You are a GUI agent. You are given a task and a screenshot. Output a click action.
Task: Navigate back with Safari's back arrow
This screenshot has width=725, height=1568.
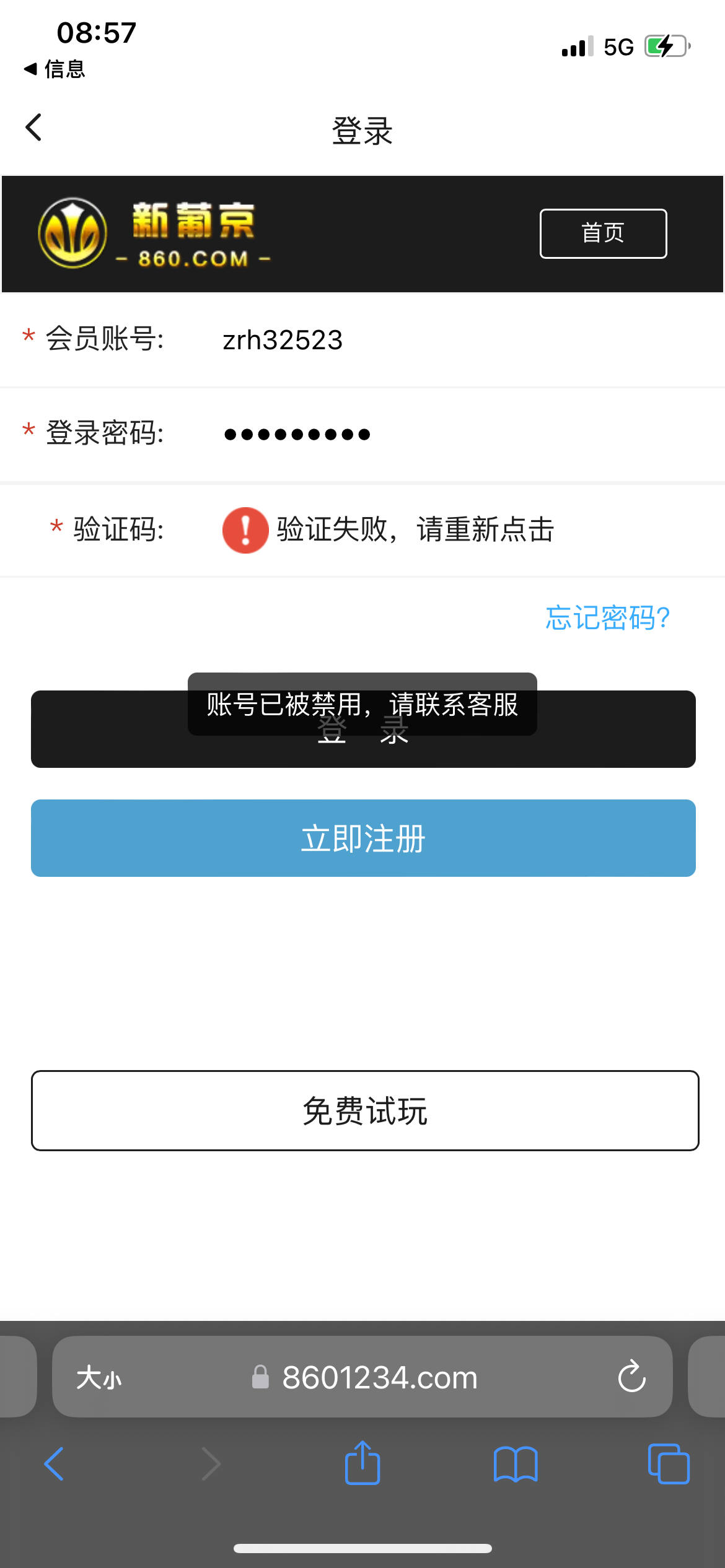pyautogui.click(x=55, y=1465)
